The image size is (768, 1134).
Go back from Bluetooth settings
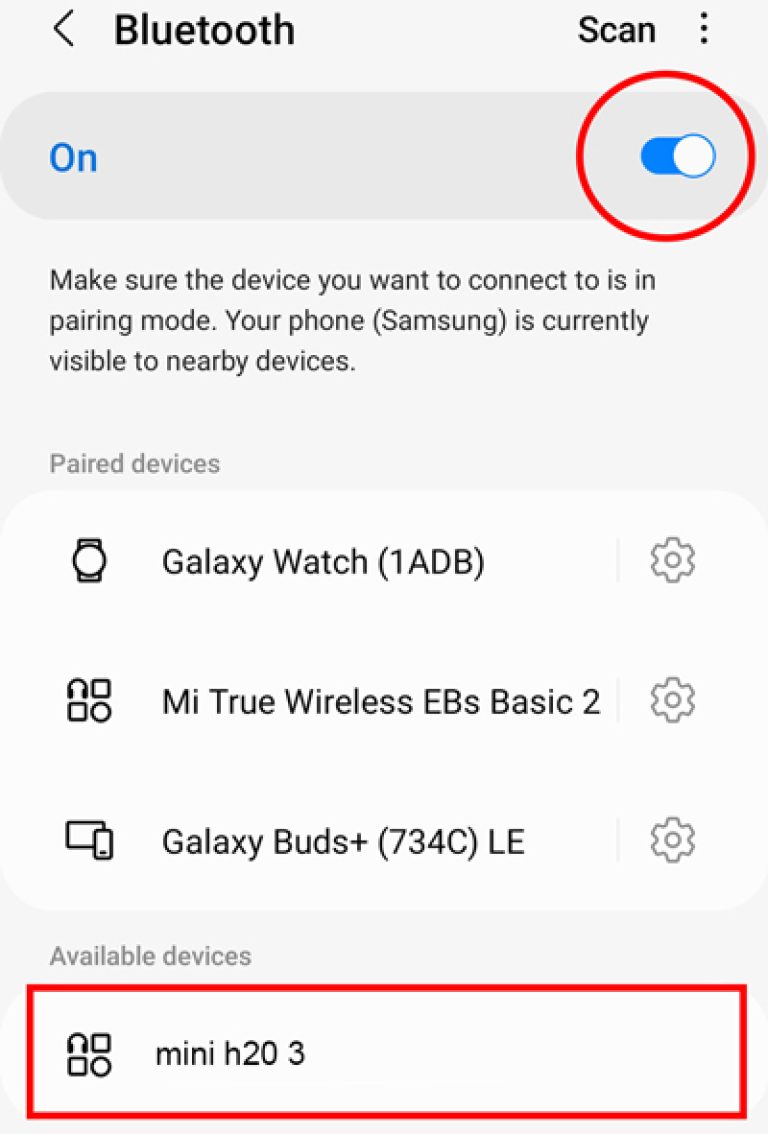pyautogui.click(x=64, y=30)
